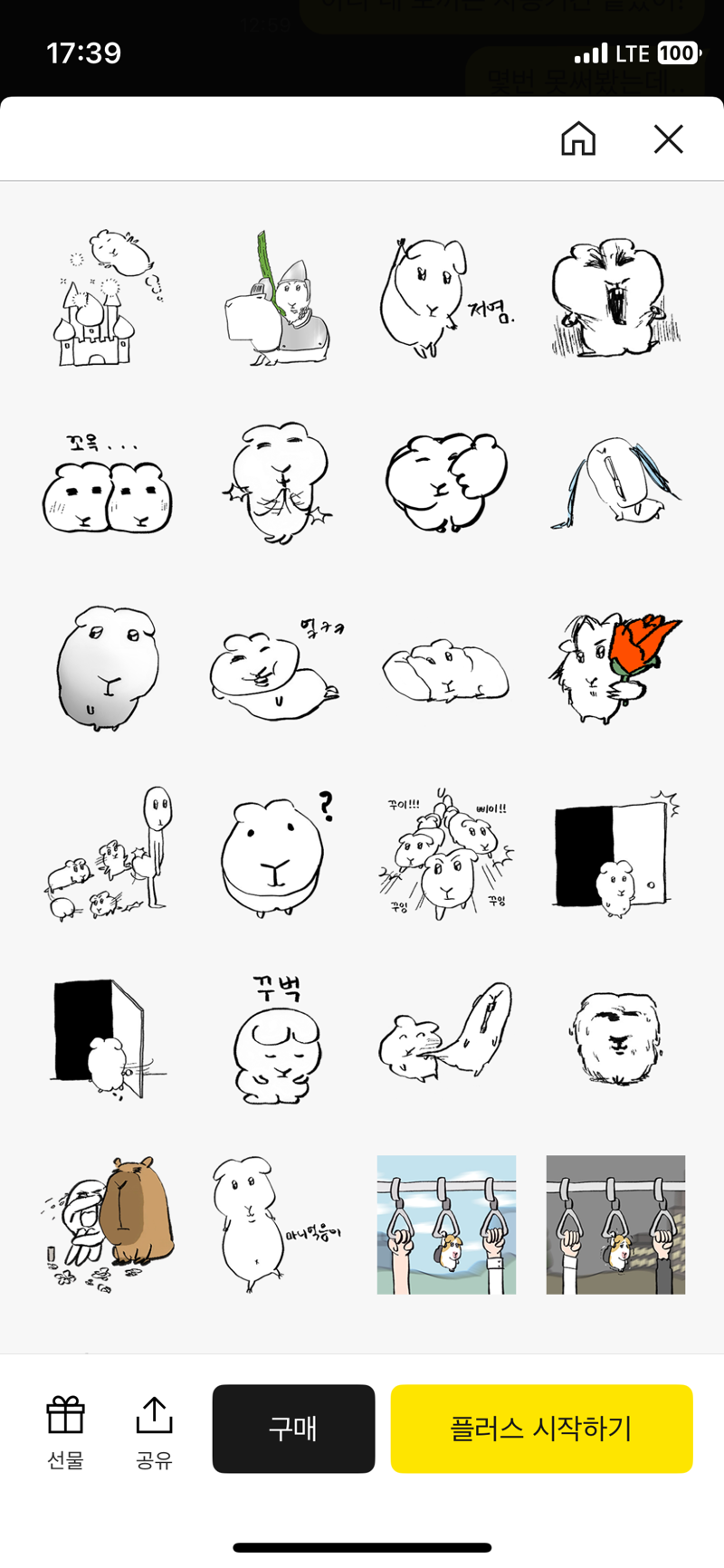Select the question mark hamster emoticon
Viewport: 724px width, 1568px height.
pyautogui.click(x=276, y=853)
